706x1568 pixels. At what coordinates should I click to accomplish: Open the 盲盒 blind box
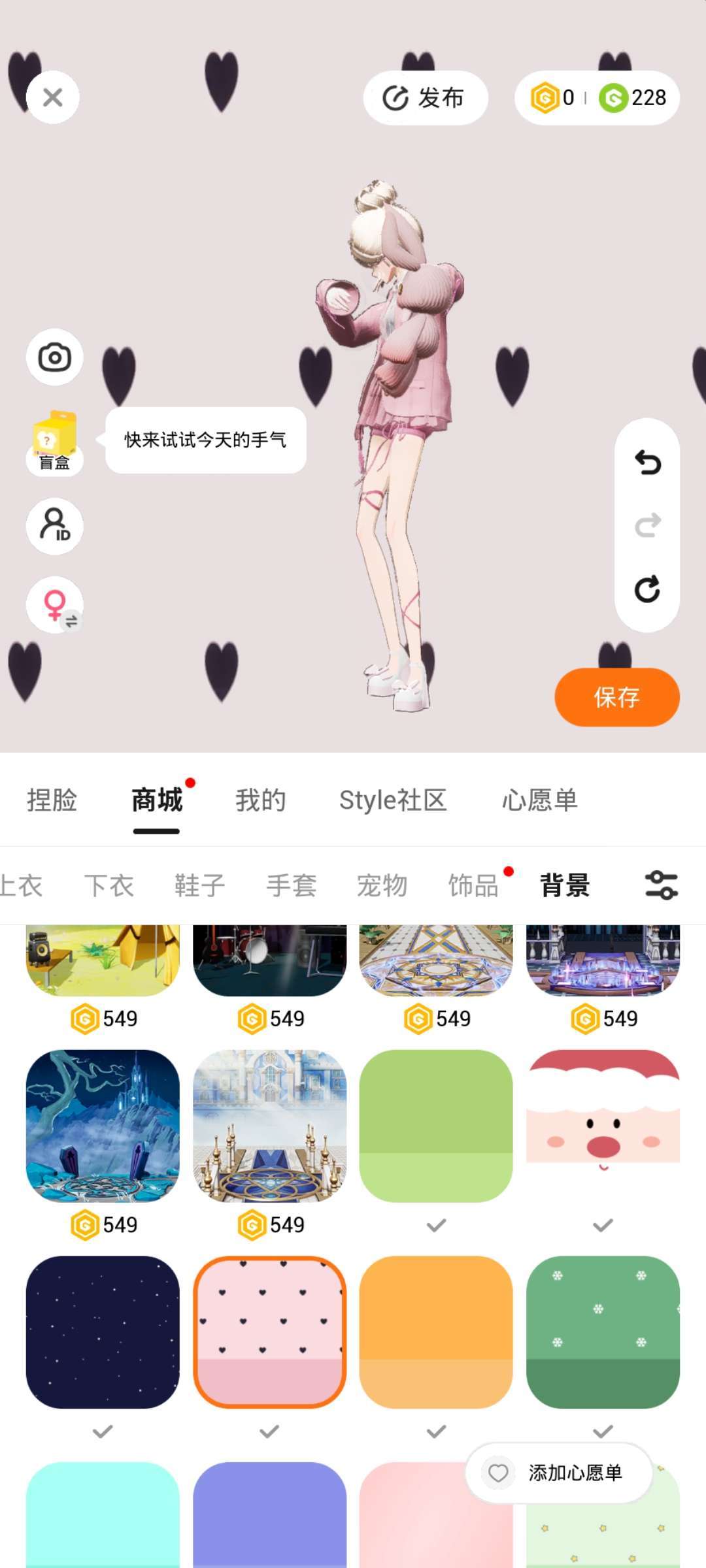coord(54,442)
